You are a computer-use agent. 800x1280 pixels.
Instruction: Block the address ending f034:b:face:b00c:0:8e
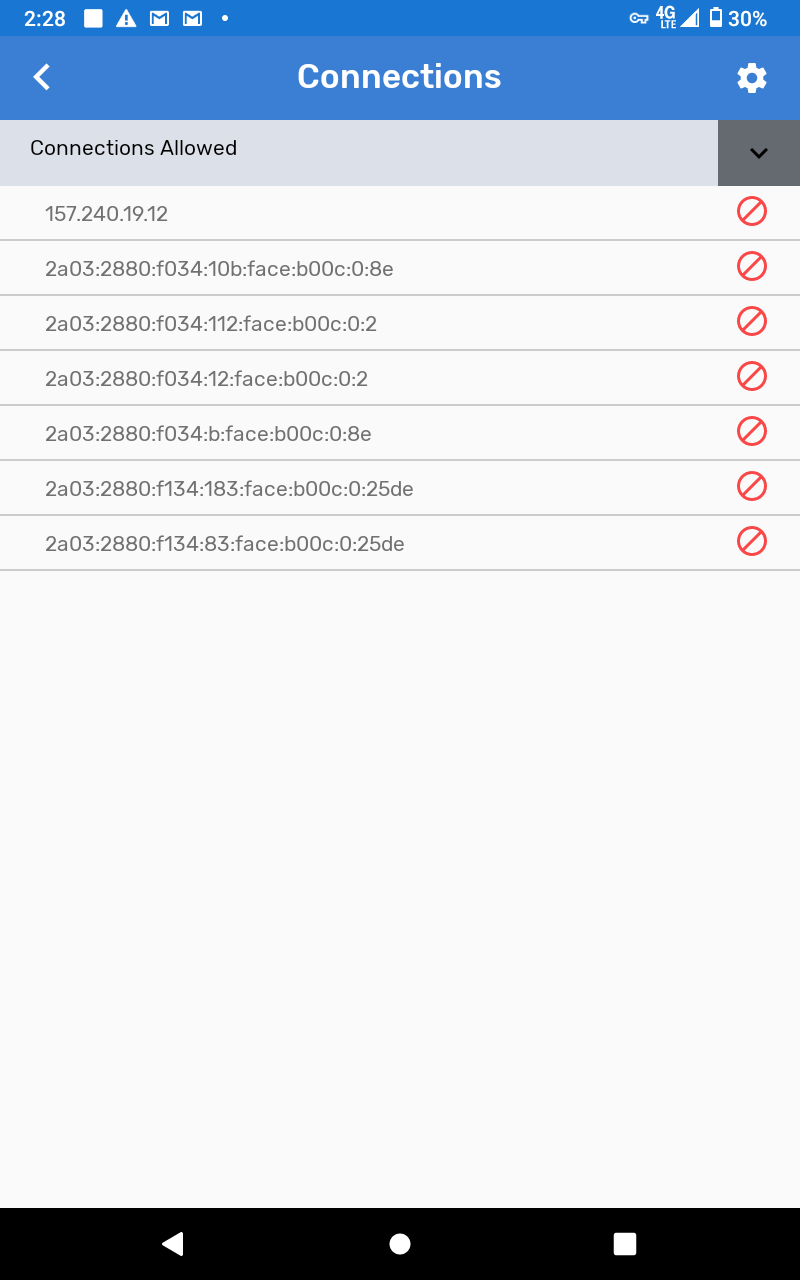751,432
